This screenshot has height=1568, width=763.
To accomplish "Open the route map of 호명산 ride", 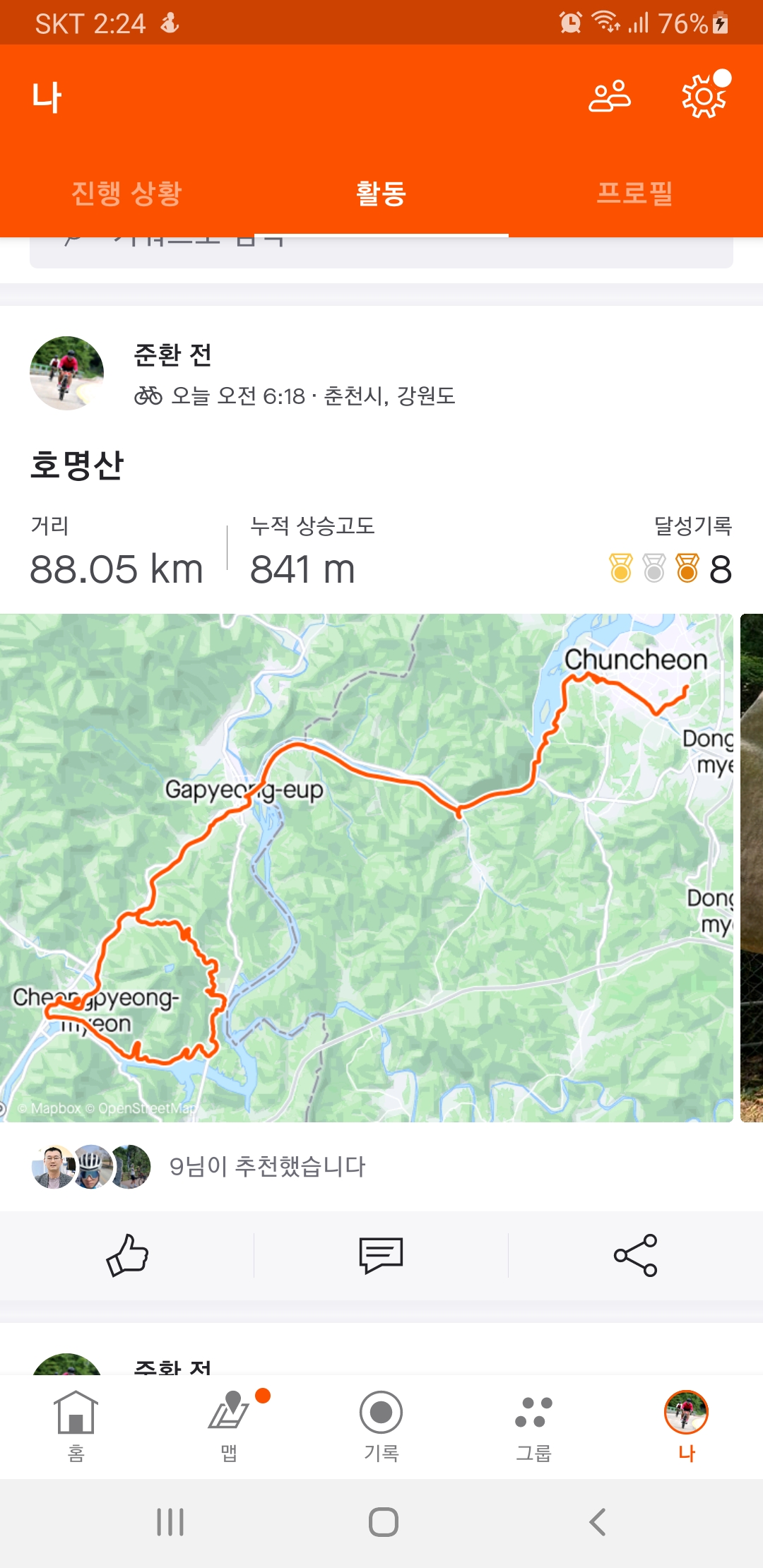I will [x=366, y=867].
